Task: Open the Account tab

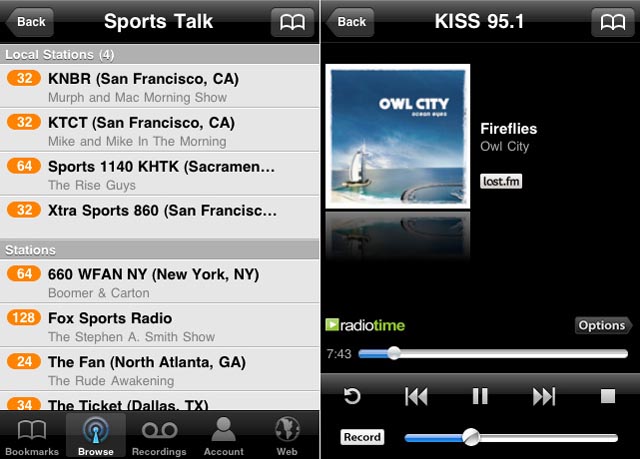Action: click(x=224, y=436)
